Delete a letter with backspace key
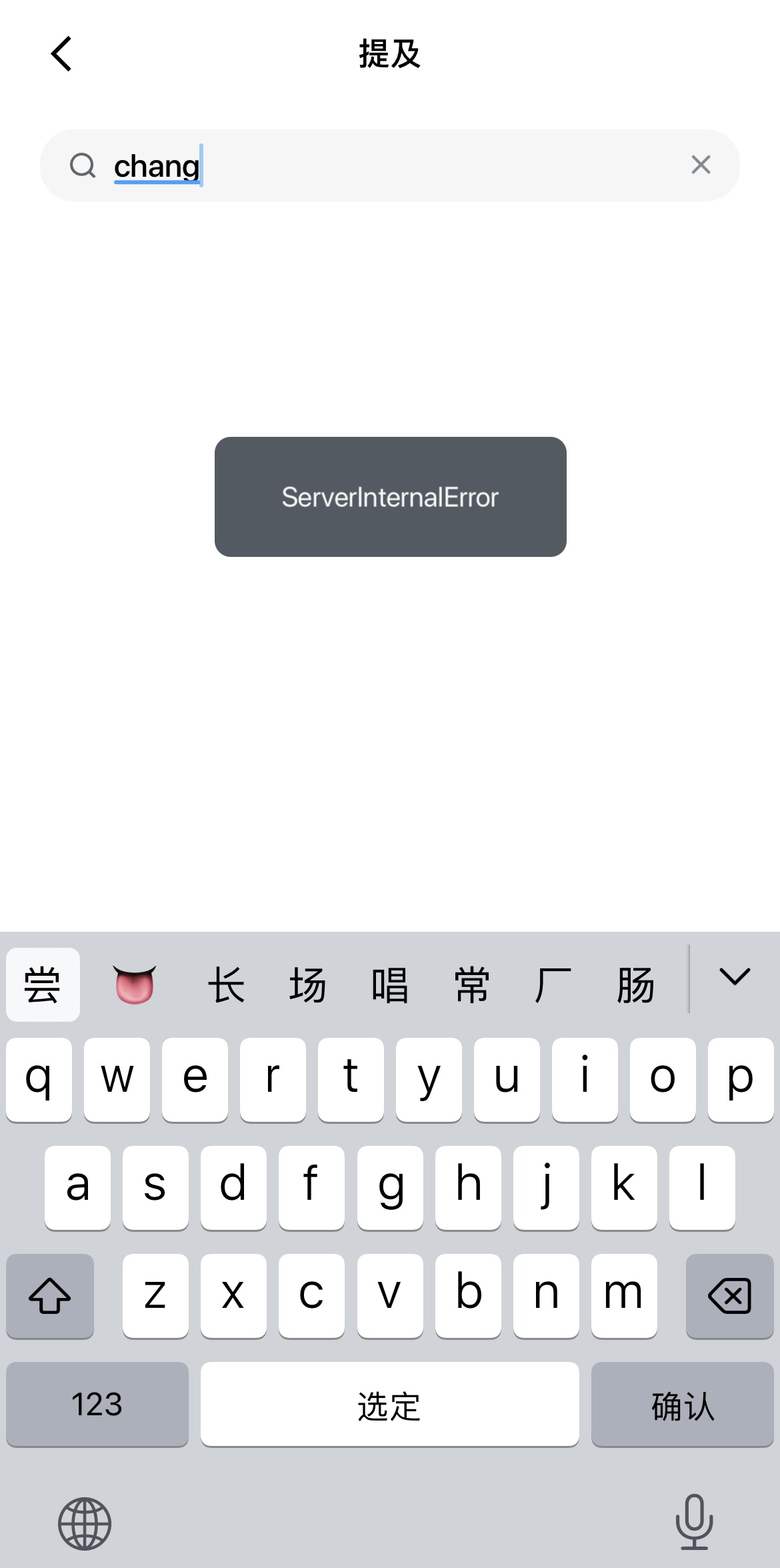Image resolution: width=780 pixels, height=1568 pixels. [x=730, y=1296]
